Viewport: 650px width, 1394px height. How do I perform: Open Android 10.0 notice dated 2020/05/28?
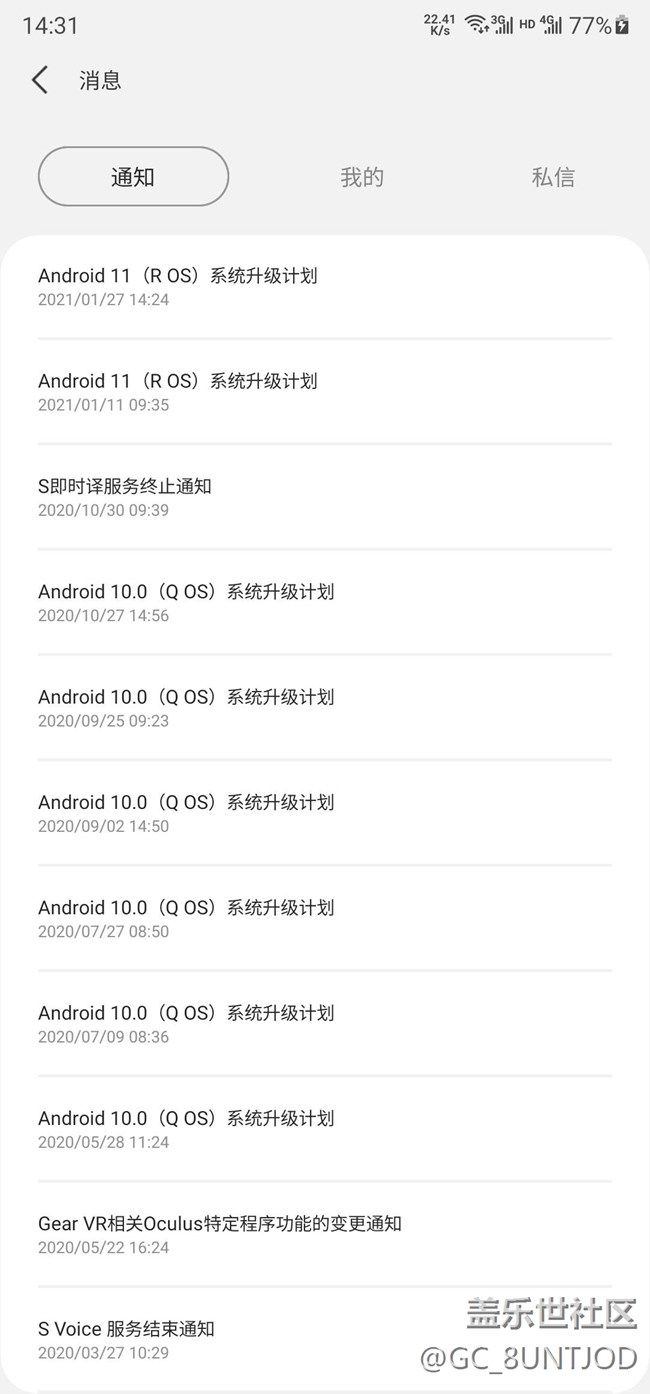[186, 1129]
